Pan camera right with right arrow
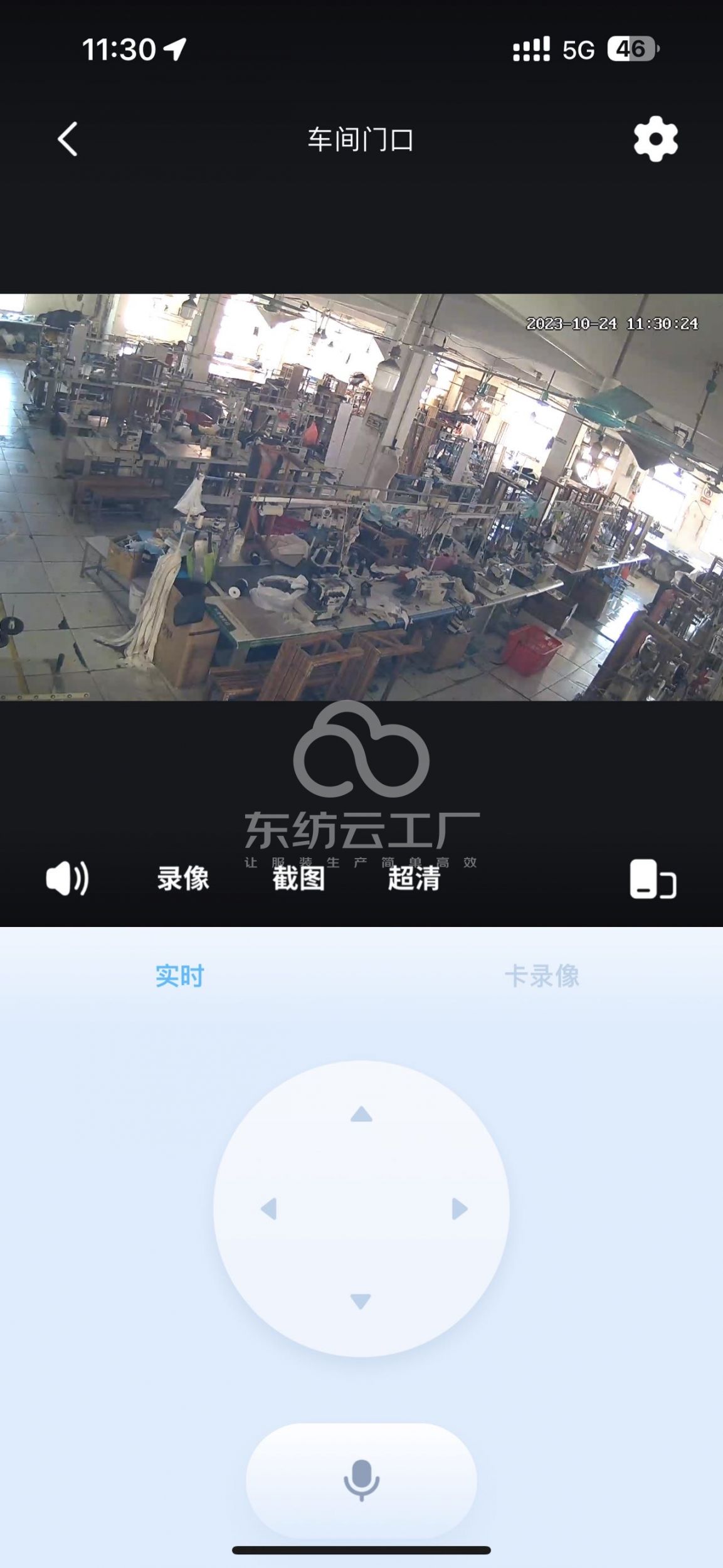This screenshot has width=723, height=1568. tap(460, 1209)
